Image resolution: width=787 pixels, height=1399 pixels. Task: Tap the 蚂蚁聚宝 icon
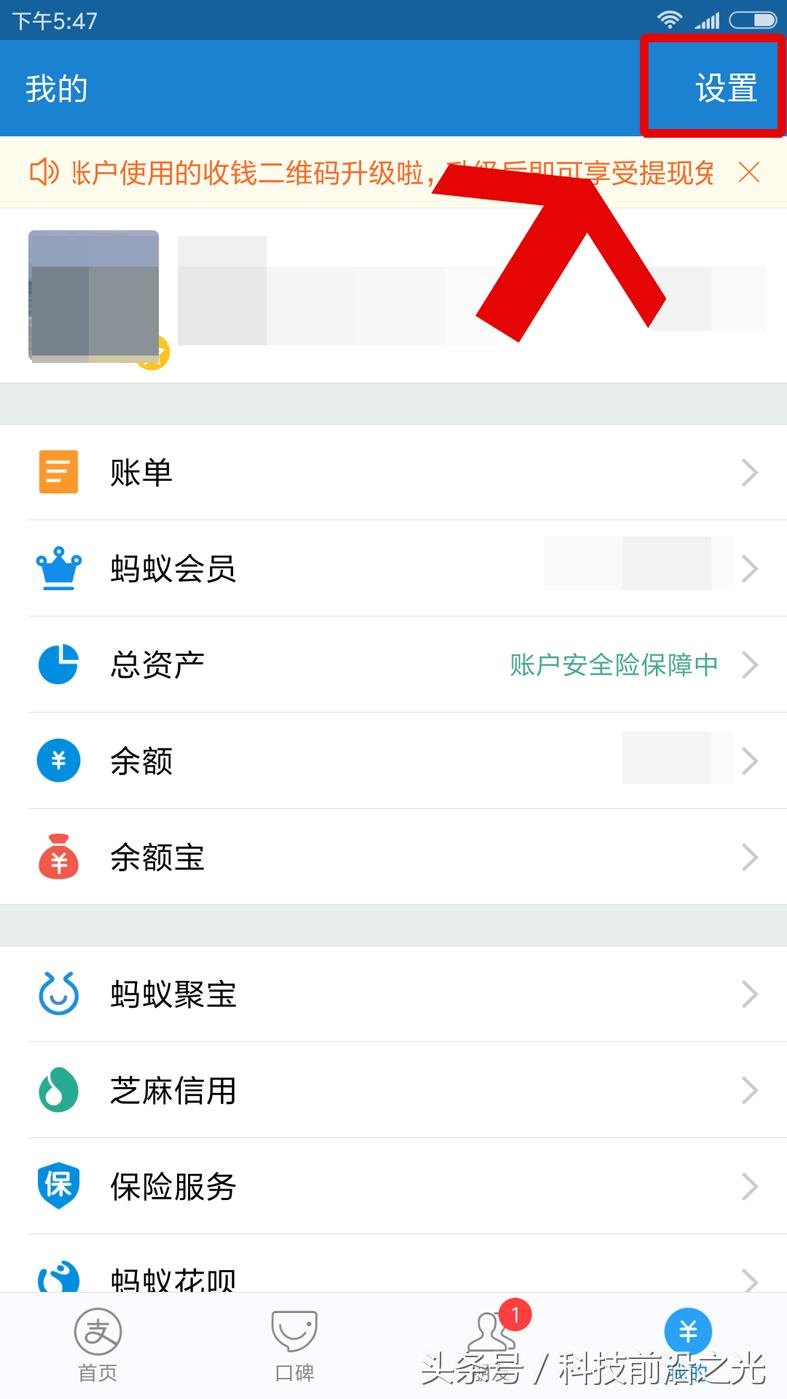coord(58,993)
